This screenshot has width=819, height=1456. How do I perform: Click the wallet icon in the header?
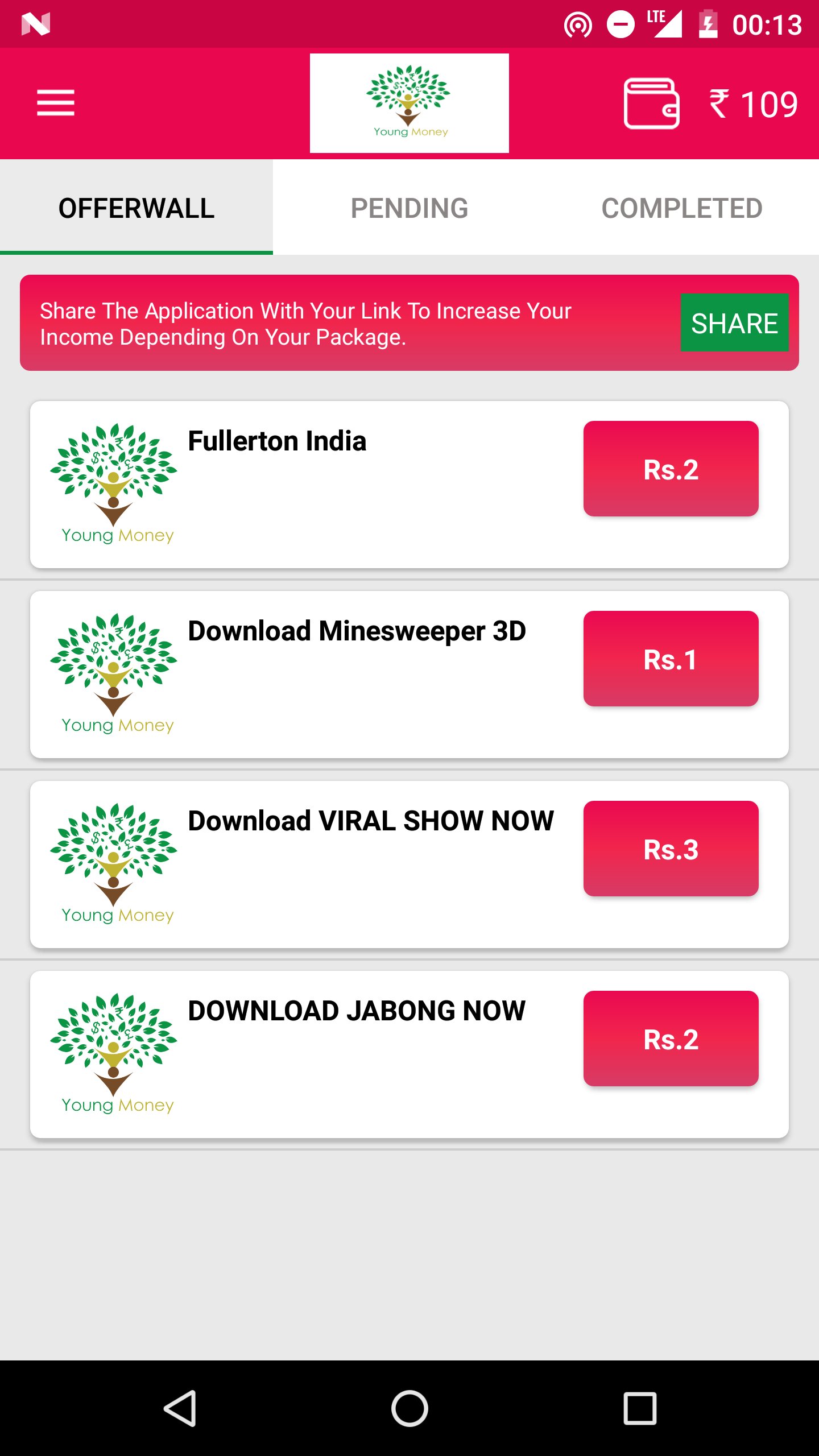(x=651, y=103)
